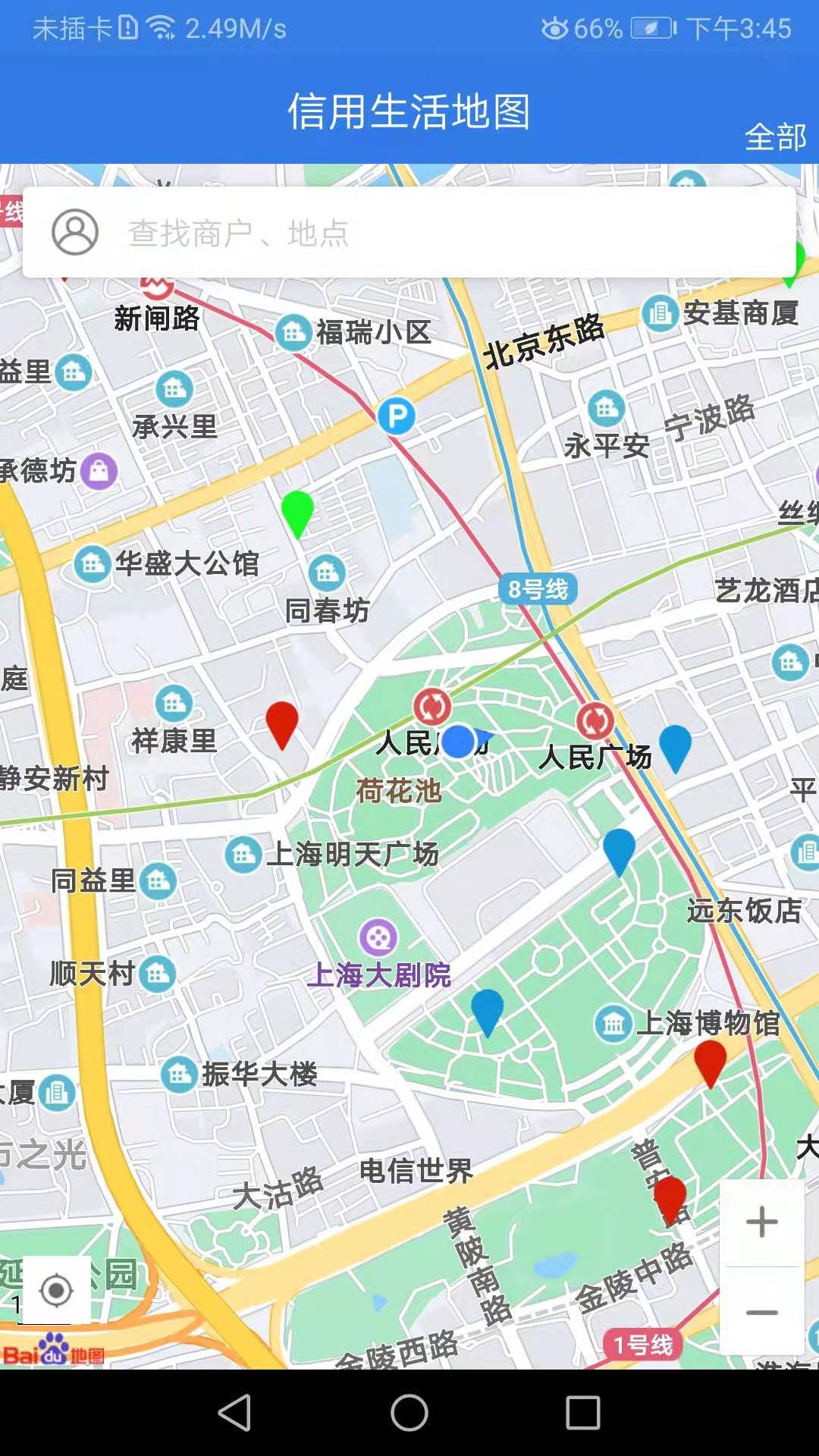Viewport: 819px width, 1456px height.
Task: Zoom in the map with plus button
Action: coord(761,1222)
